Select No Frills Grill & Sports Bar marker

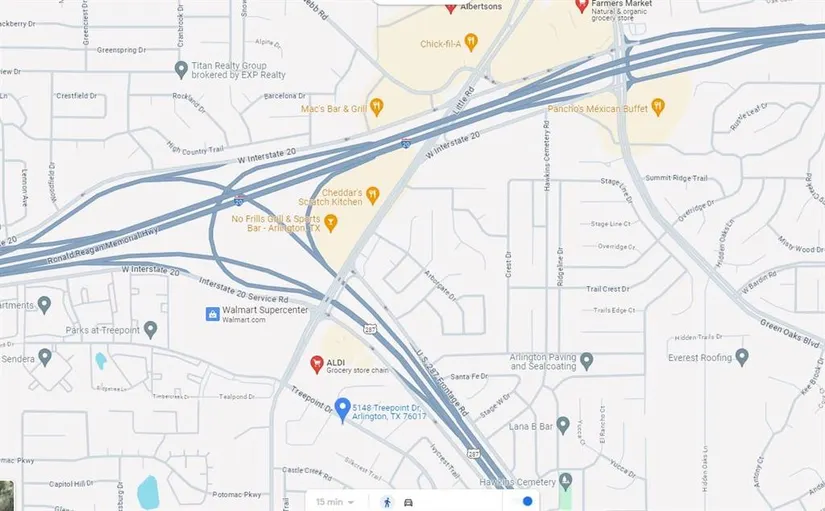coord(332,222)
